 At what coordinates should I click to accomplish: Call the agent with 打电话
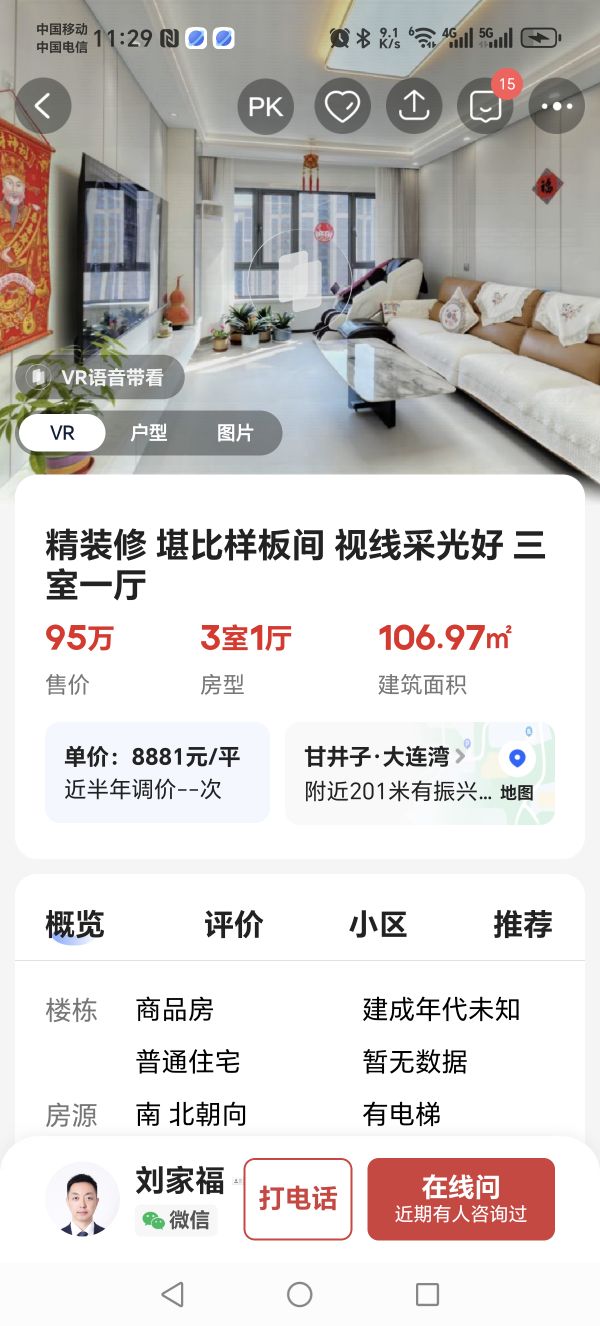(298, 1198)
